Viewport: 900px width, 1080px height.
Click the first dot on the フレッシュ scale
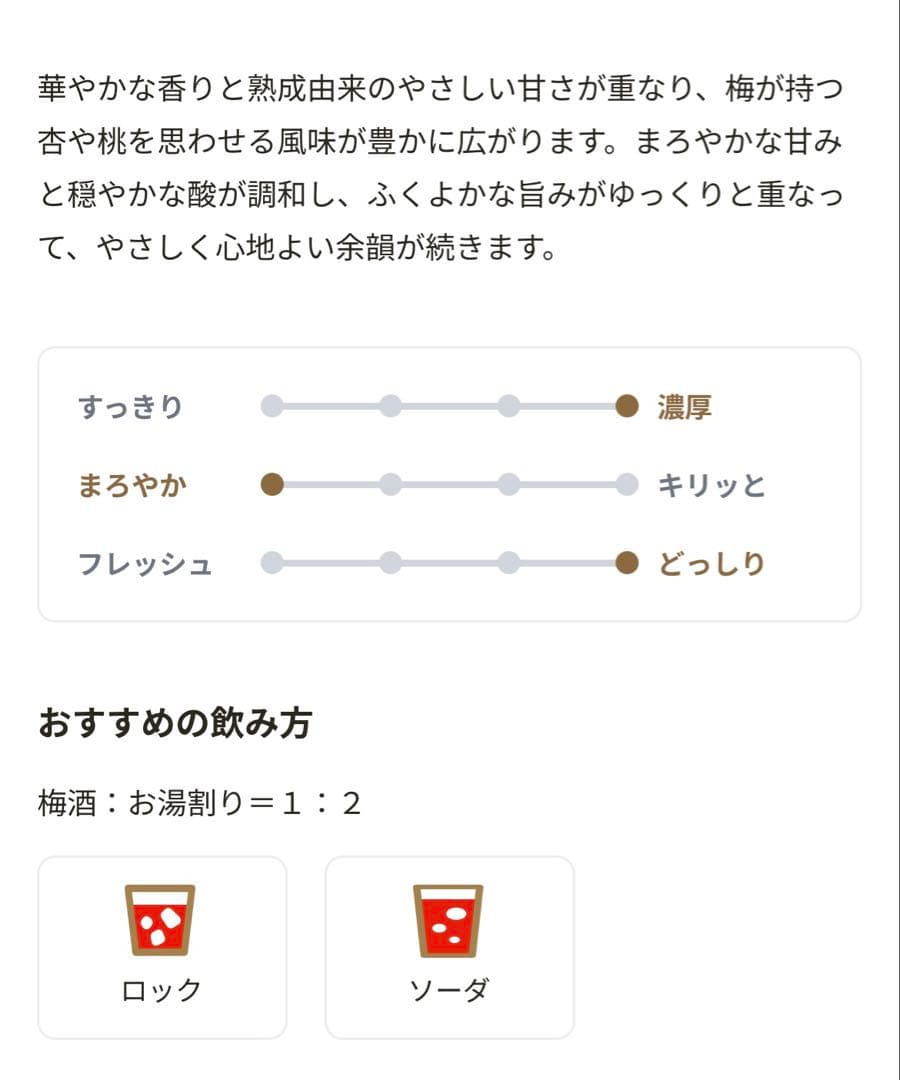(272, 562)
